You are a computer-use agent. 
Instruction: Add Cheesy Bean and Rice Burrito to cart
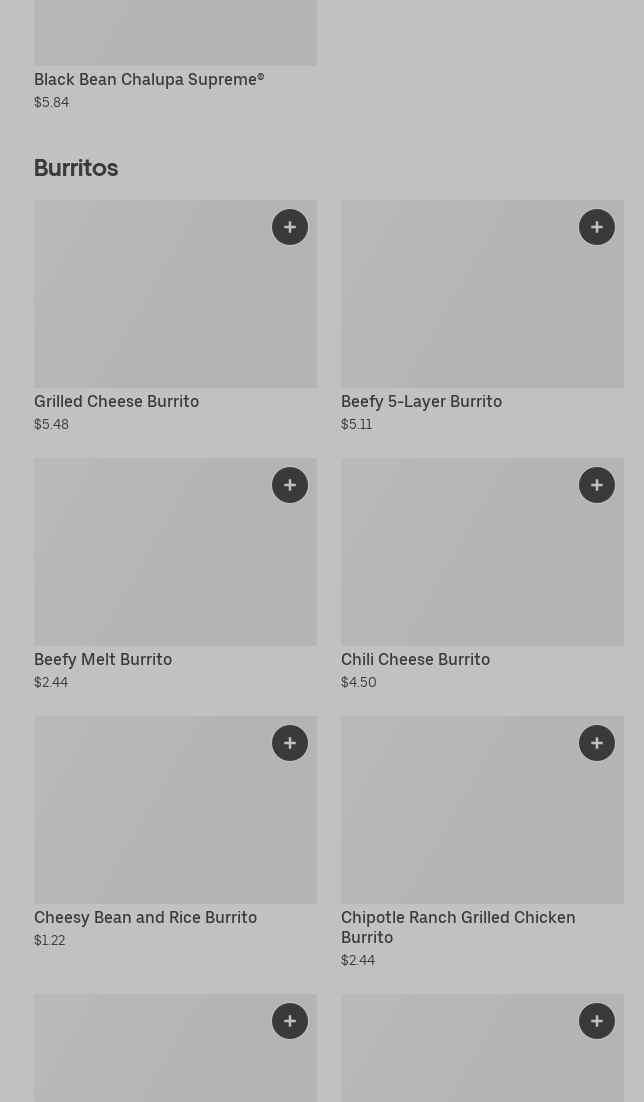pyautogui.click(x=290, y=743)
